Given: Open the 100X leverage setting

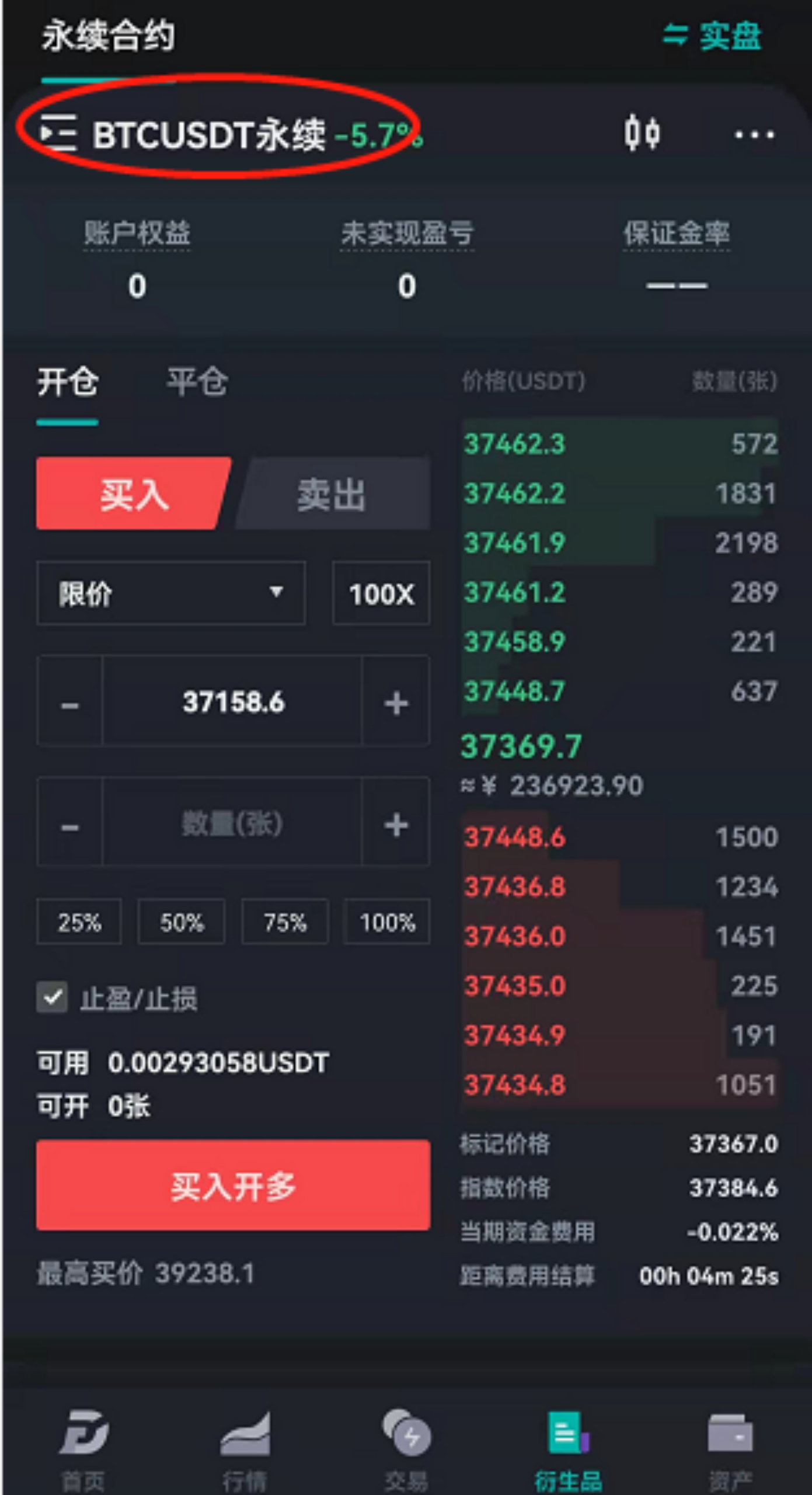Looking at the screenshot, I should click(381, 593).
